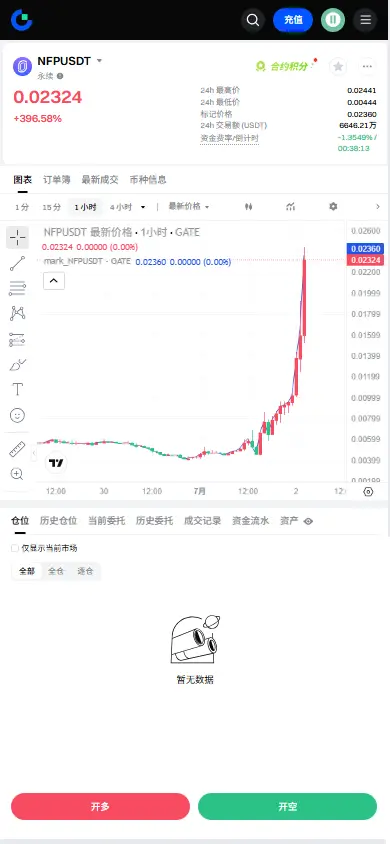Viewport: 390px width, 844px height.
Task: Select the 4小时 chart interval
Action: click(x=120, y=207)
